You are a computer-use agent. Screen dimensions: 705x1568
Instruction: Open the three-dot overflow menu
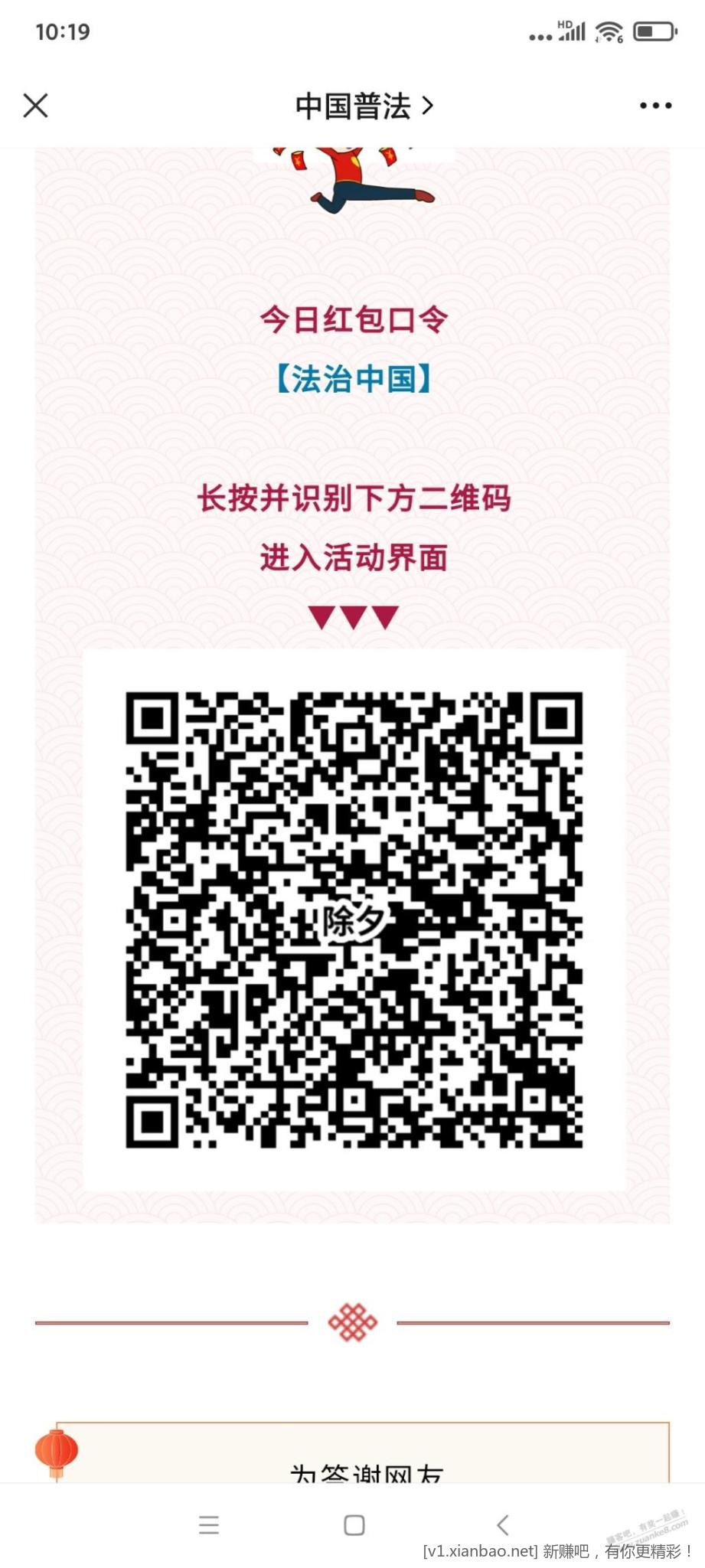655,106
